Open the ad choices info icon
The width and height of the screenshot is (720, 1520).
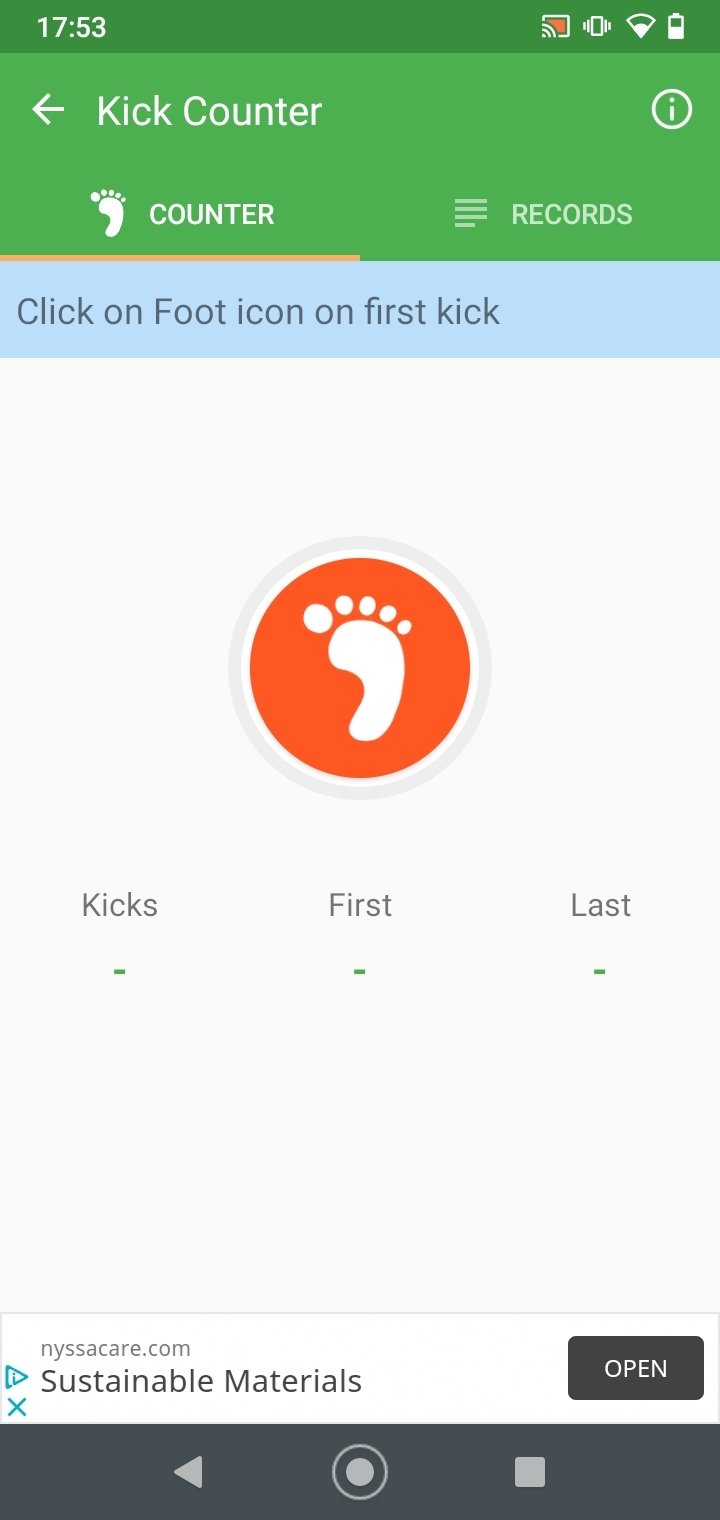[17, 1377]
